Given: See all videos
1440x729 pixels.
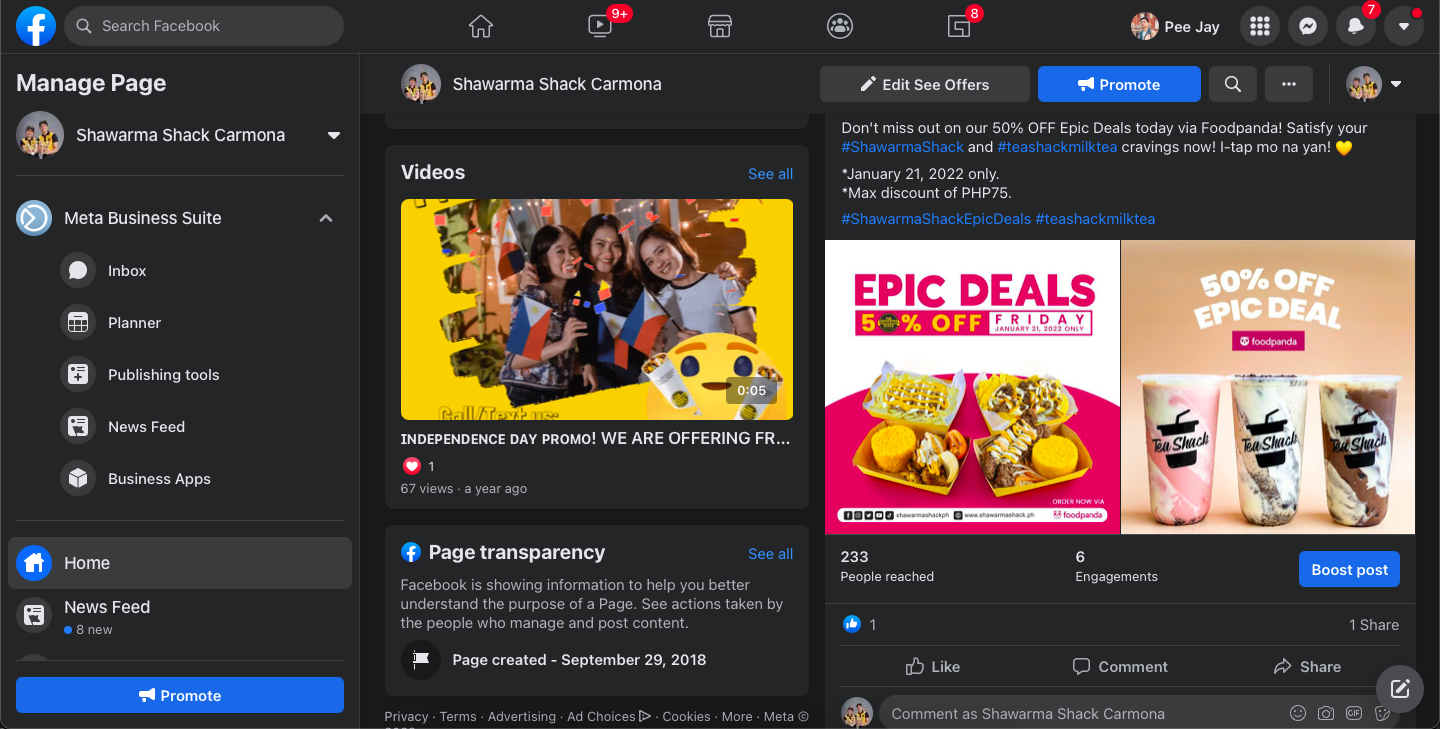Looking at the screenshot, I should tap(770, 174).
